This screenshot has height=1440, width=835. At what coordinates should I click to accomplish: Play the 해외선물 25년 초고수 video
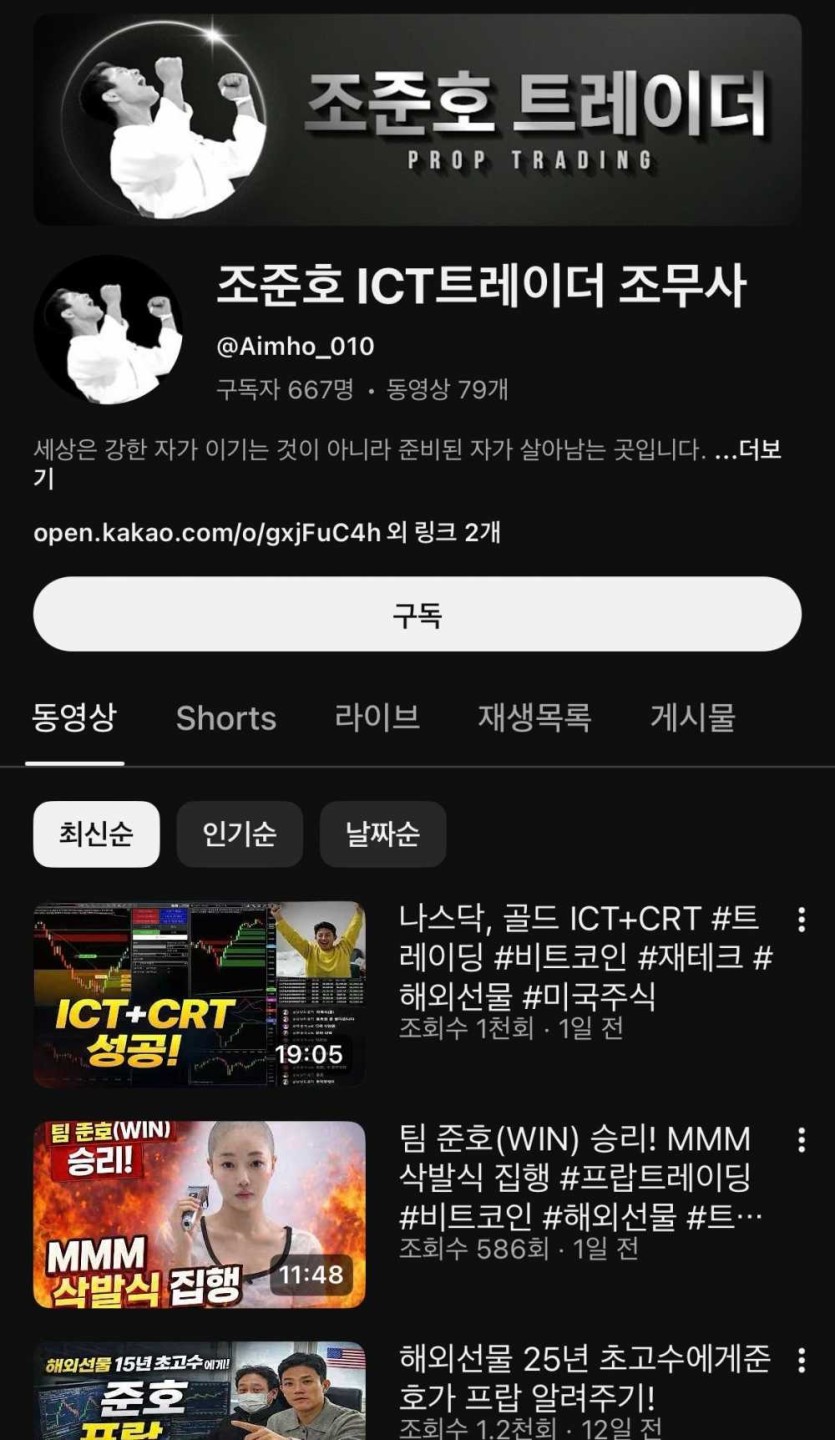tap(200, 1392)
